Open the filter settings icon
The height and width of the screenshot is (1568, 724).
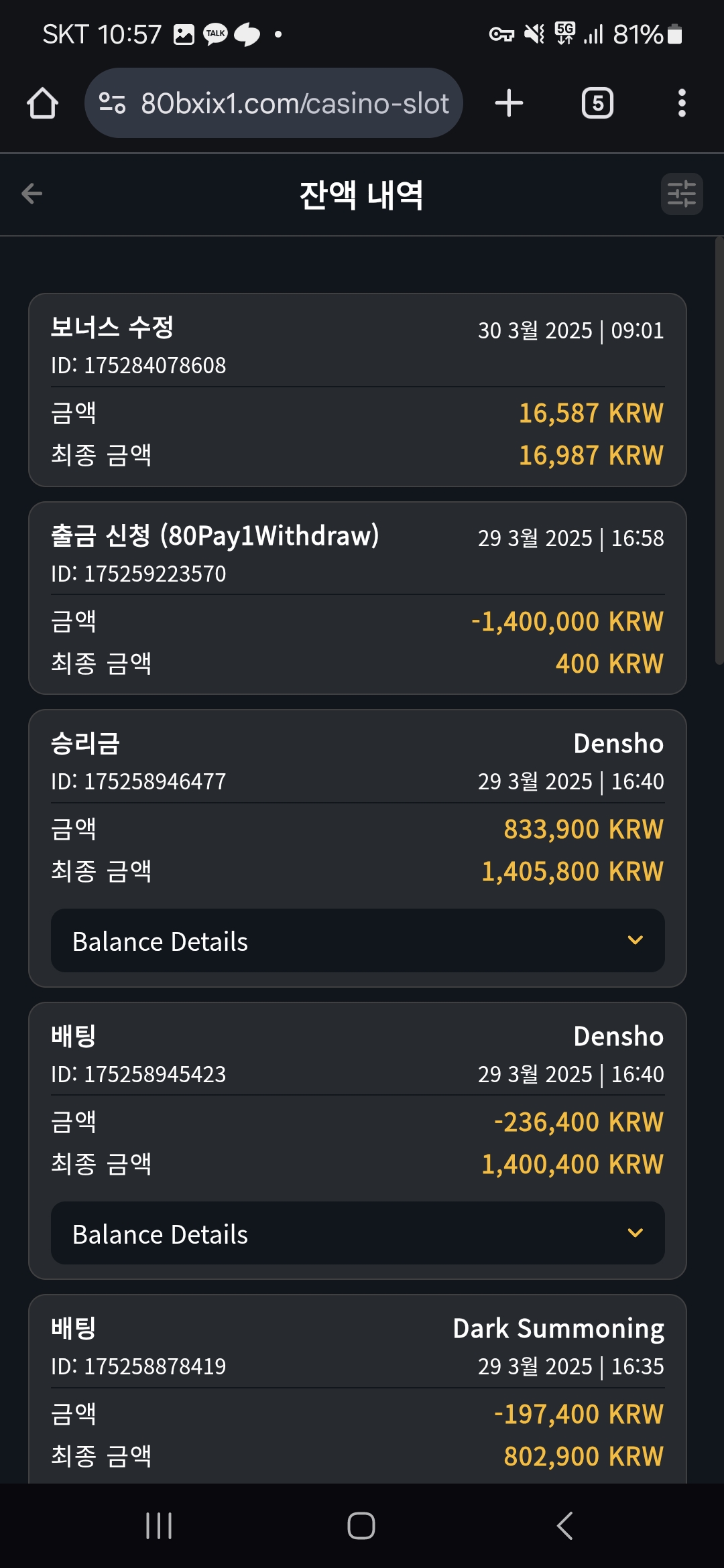pos(682,194)
